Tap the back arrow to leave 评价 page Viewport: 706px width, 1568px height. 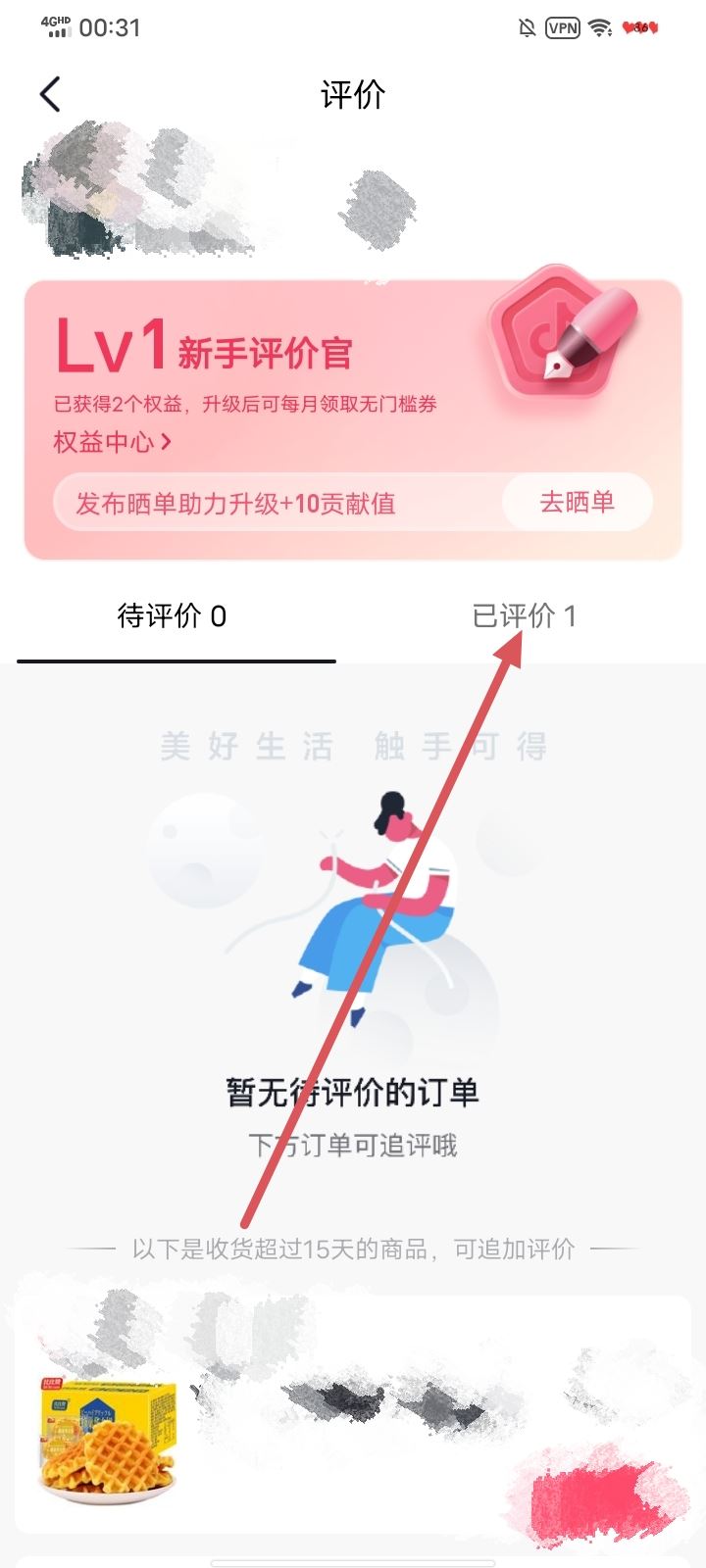coord(48,94)
